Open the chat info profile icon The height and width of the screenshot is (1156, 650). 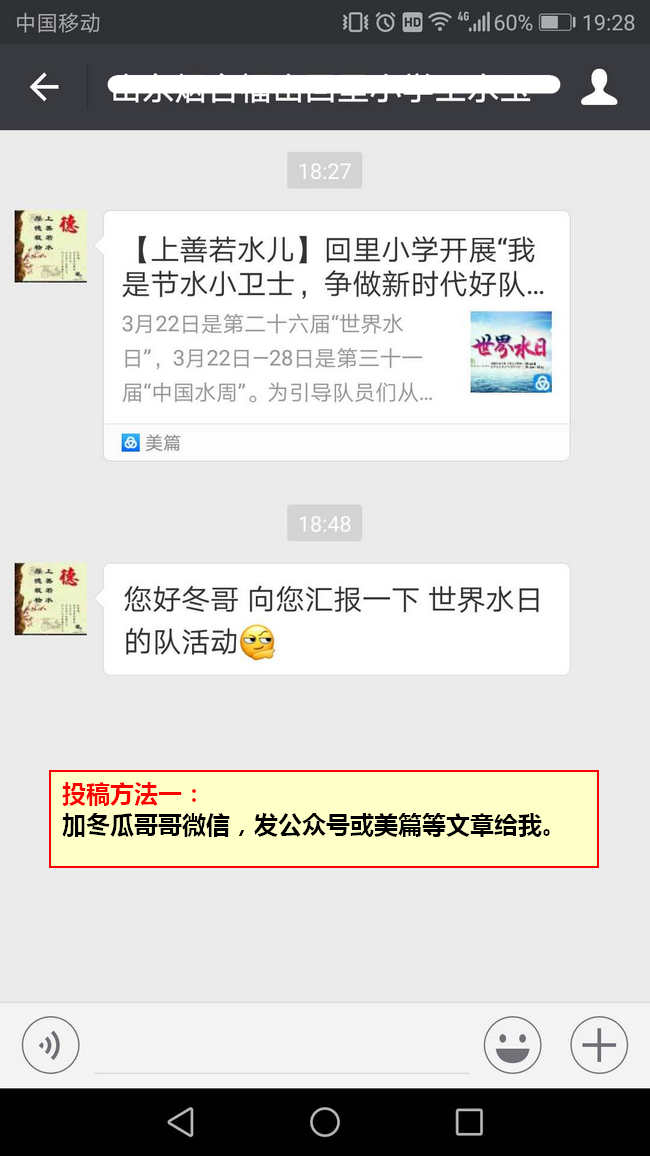[598, 87]
